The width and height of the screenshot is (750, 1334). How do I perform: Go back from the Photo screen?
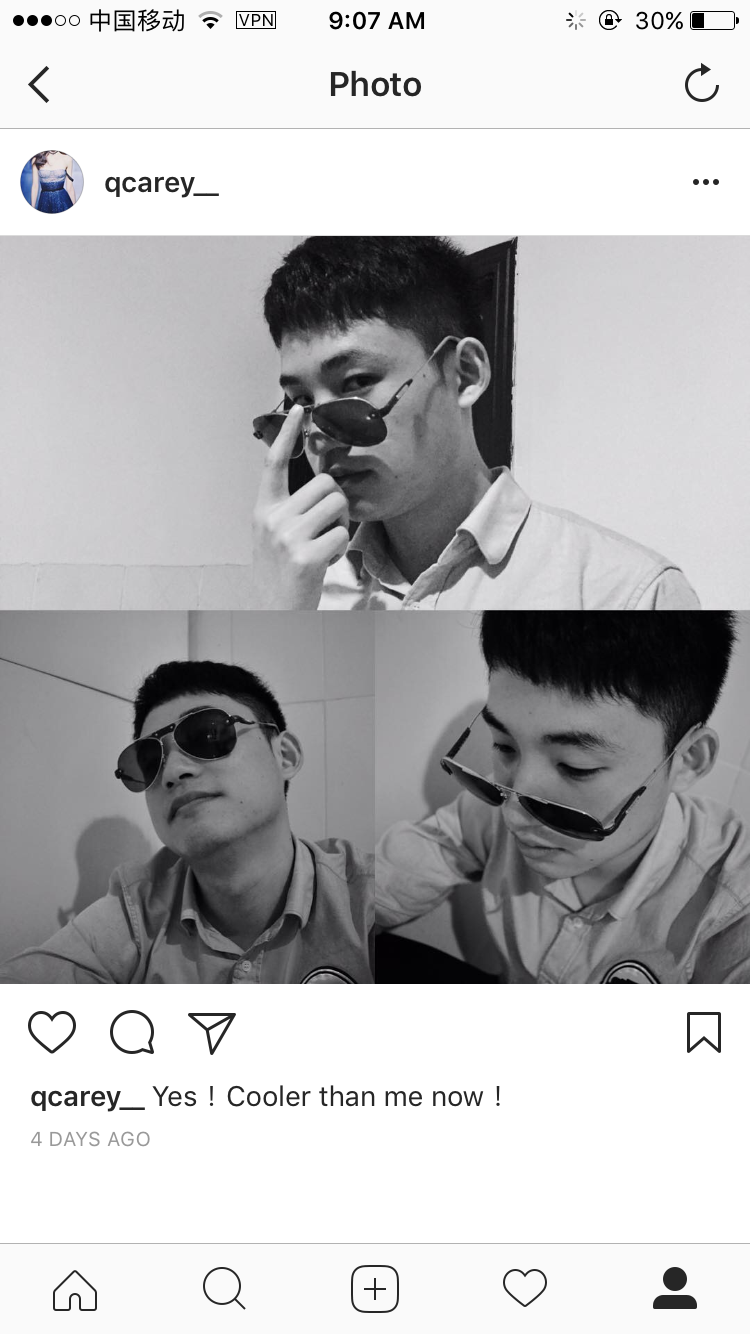(39, 85)
